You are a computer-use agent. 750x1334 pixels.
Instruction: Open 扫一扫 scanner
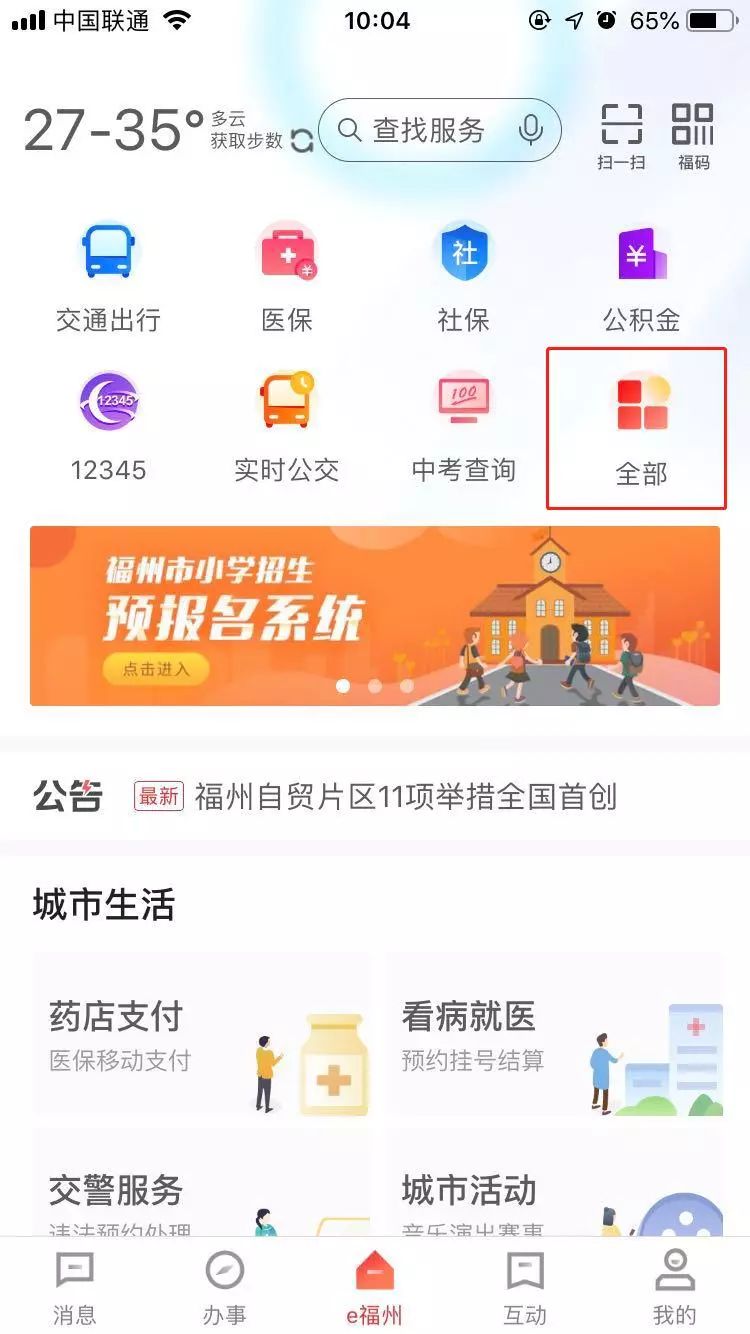point(621,136)
